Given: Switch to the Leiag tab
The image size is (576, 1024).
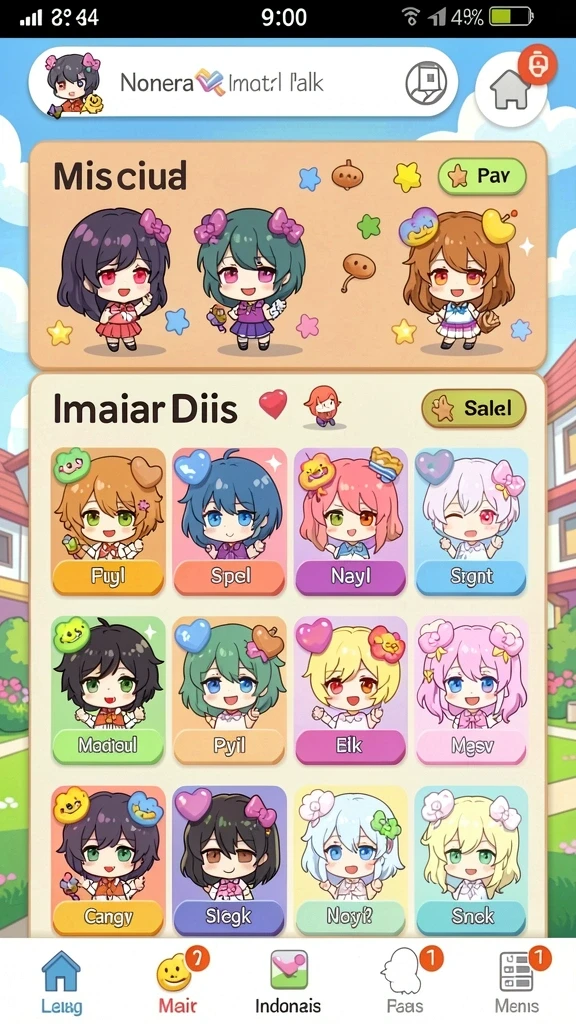Looking at the screenshot, I should 61,982.
